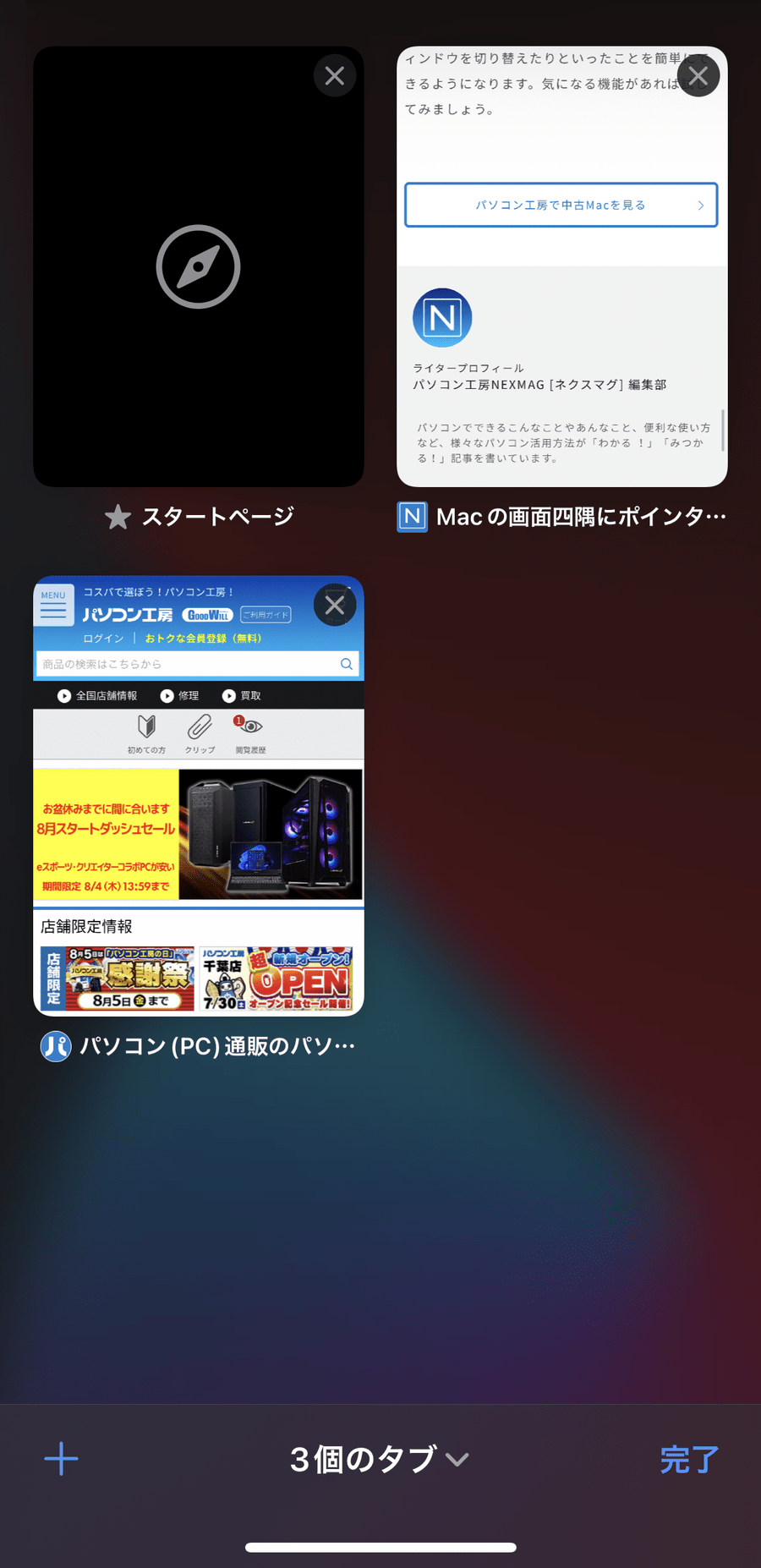Expand the 3個のタブ tab groups menu
Screen dimensions: 761x1568
[x=380, y=1459]
